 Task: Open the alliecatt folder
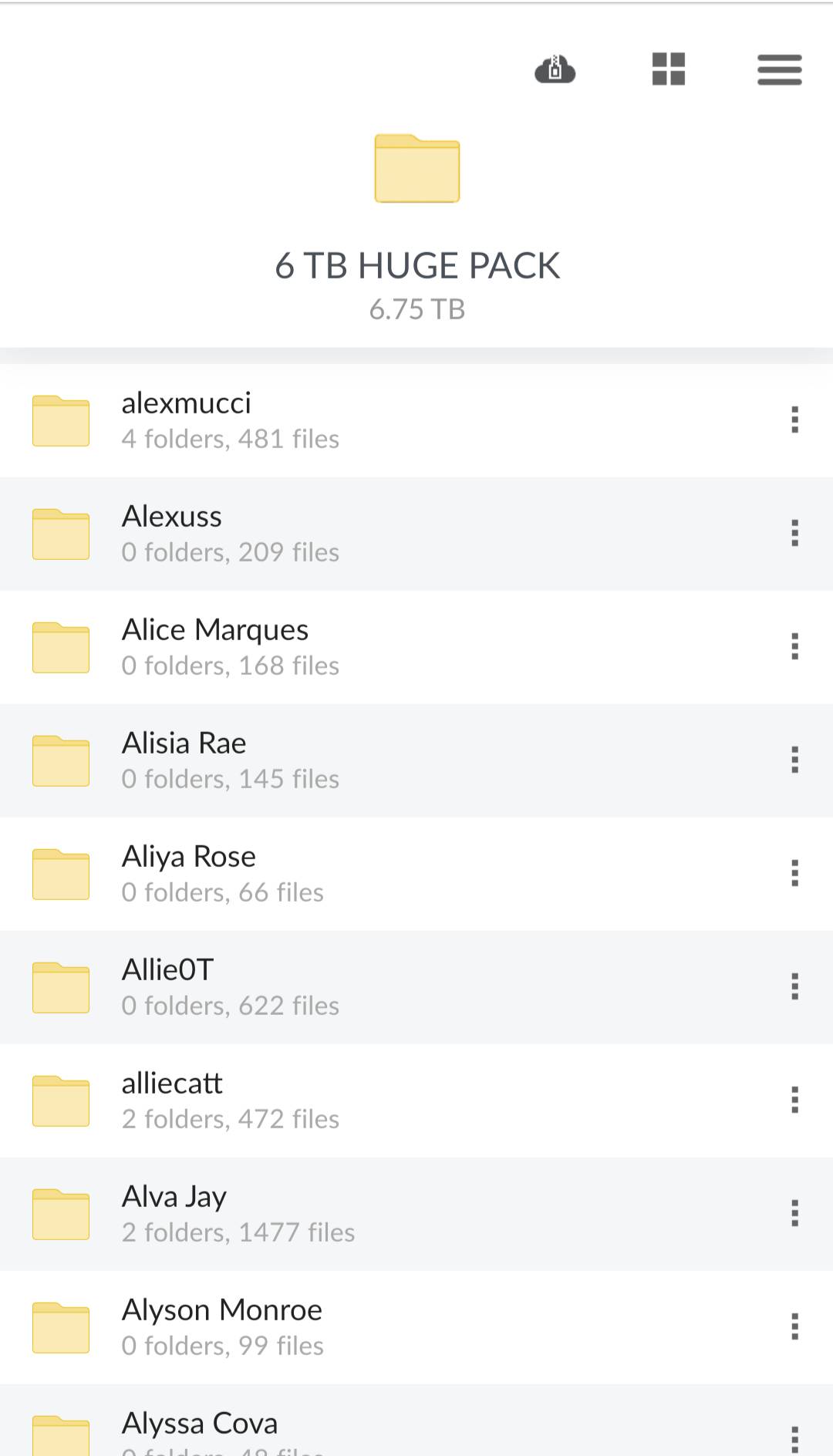click(x=172, y=1084)
